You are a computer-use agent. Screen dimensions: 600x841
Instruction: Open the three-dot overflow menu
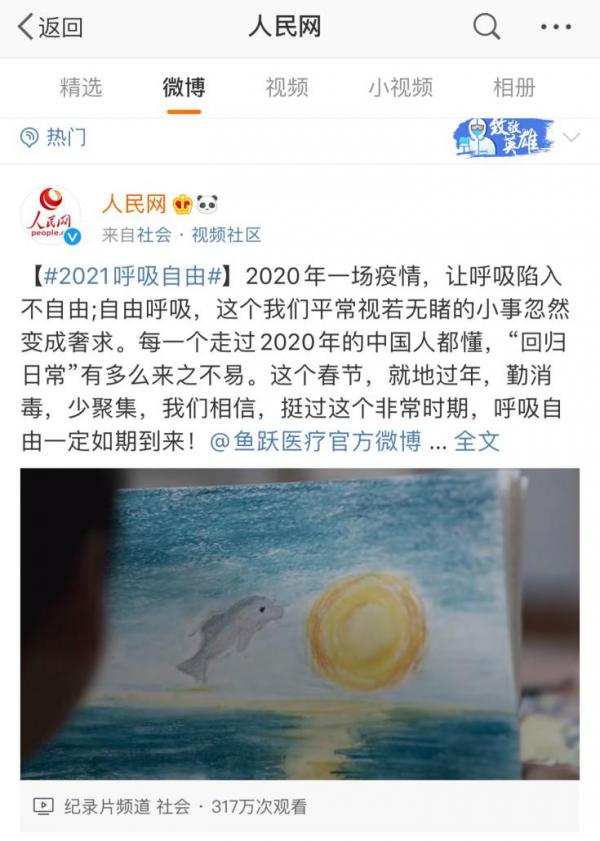point(555,27)
